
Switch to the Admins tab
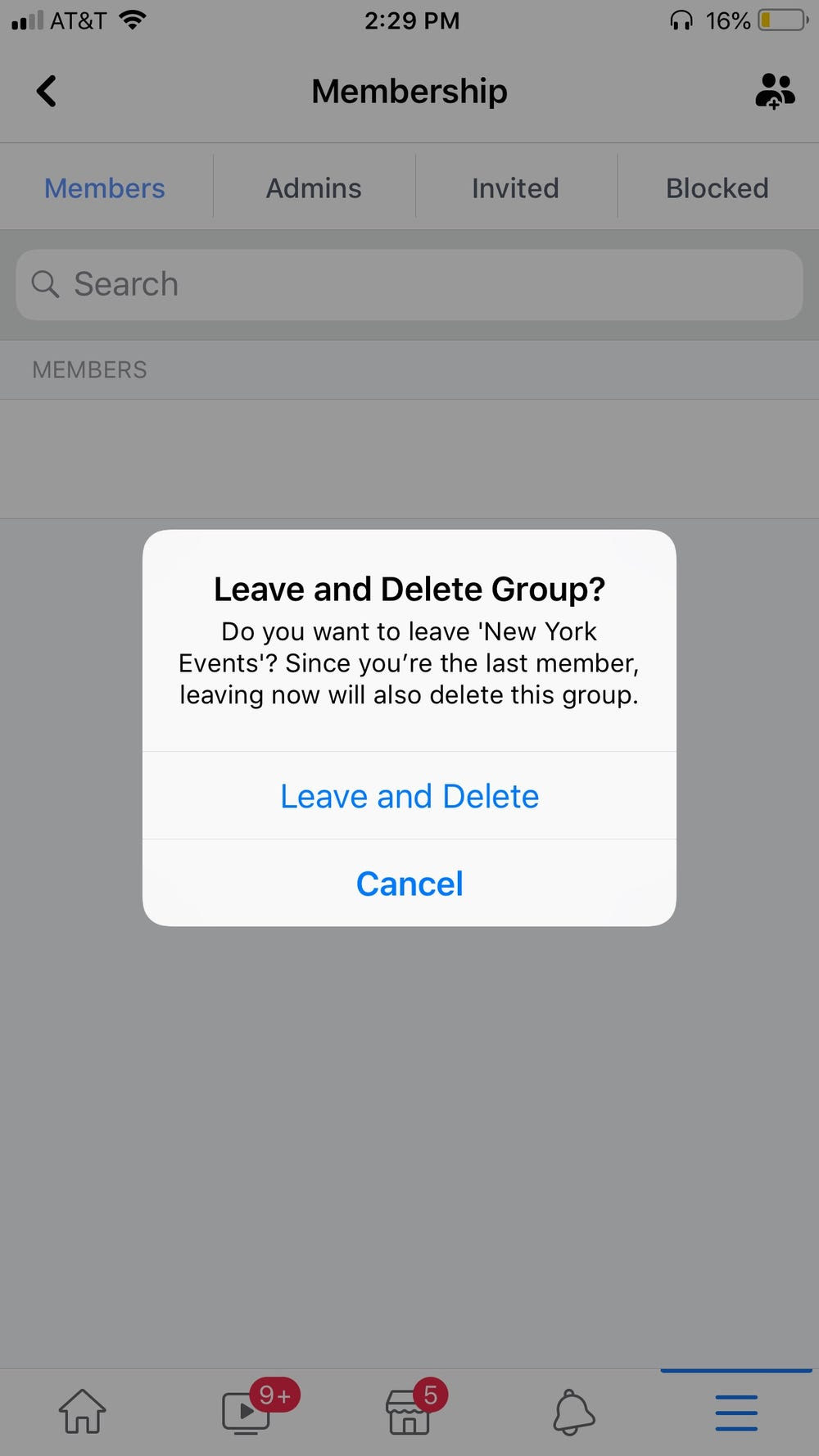pyautogui.click(x=314, y=188)
